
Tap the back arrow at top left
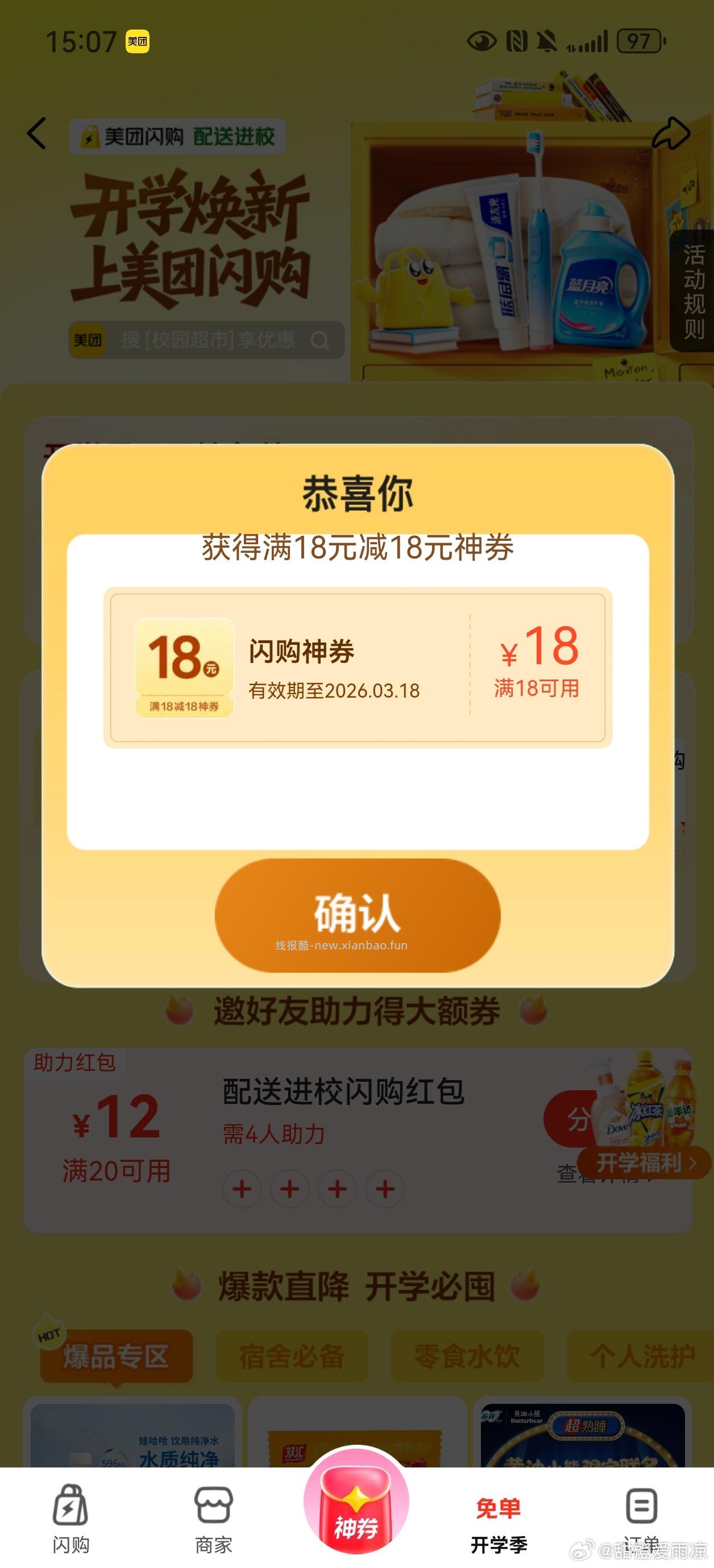pos(38,134)
